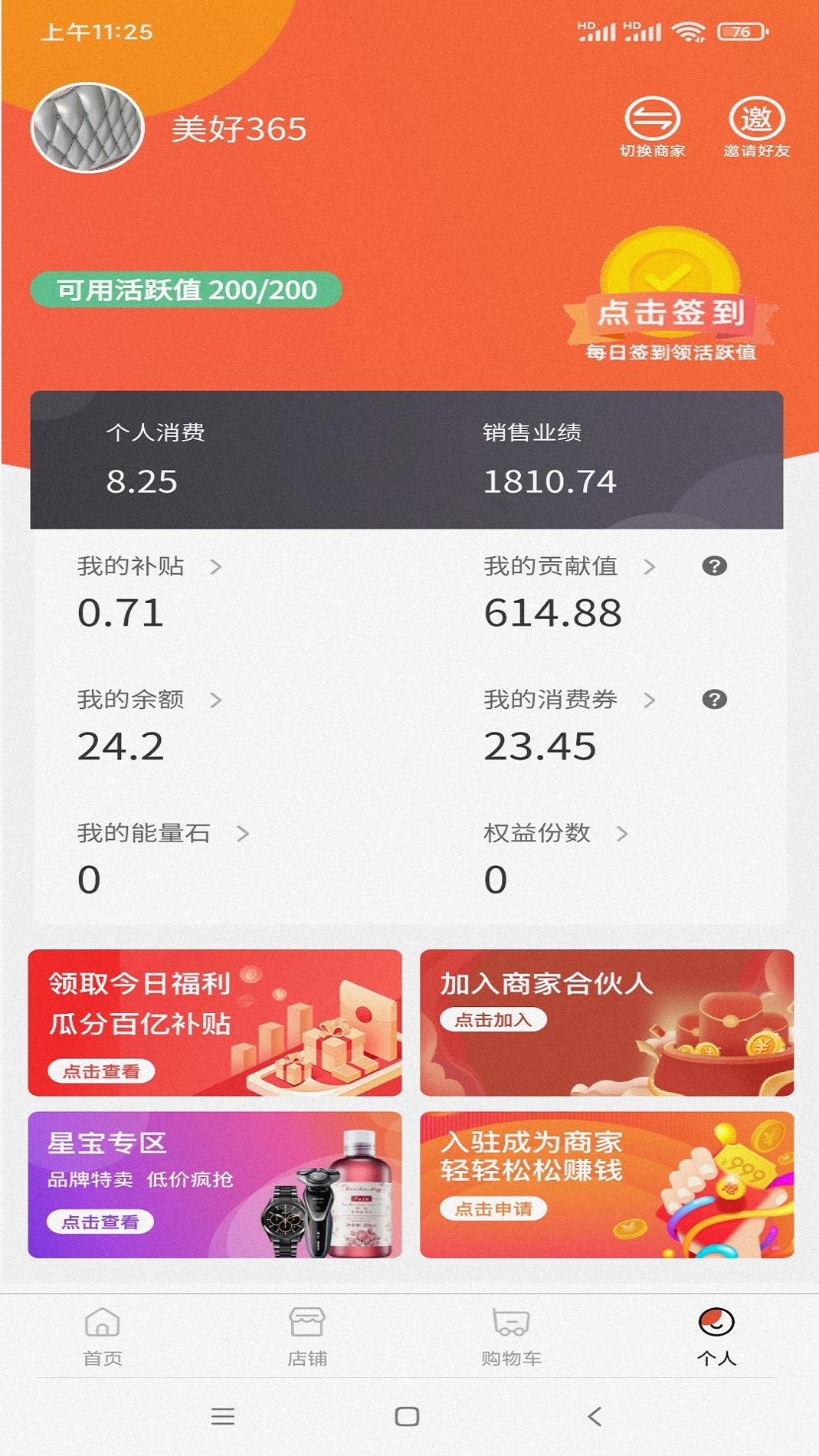Image resolution: width=819 pixels, height=1456 pixels.
Task: Open the 美好365 profile avatar
Action: [88, 129]
